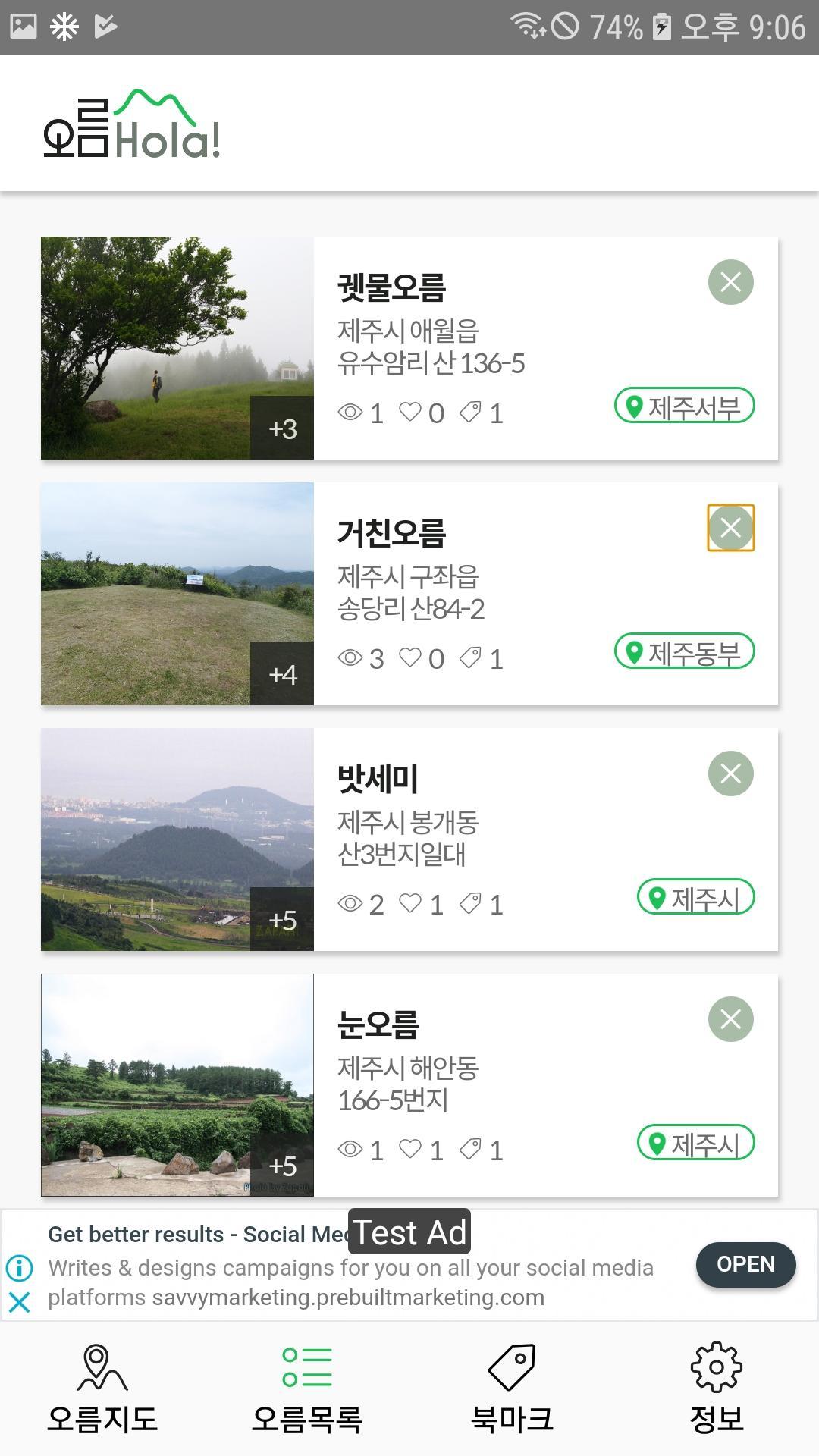Tap OPEN on the ad banner

(x=745, y=1264)
